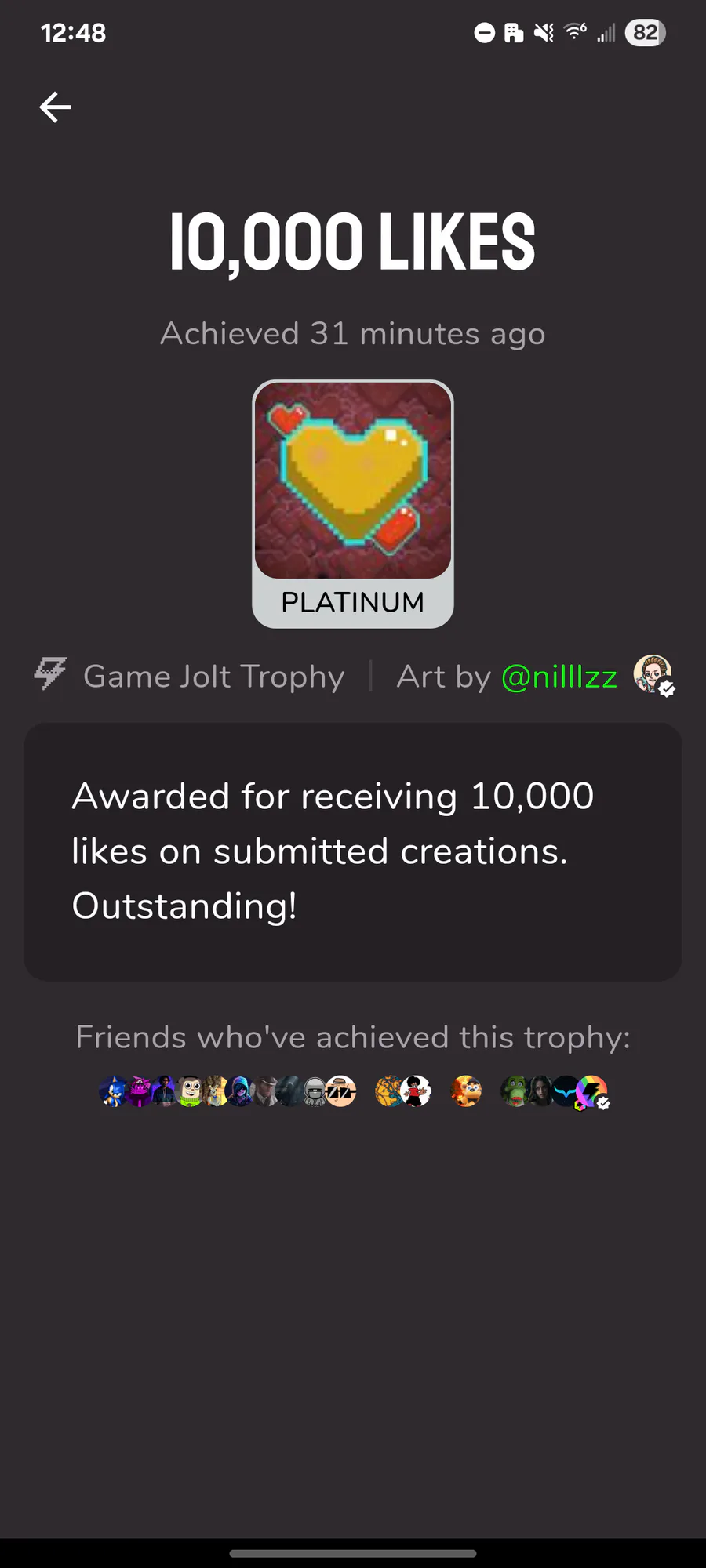Open the Sonic avatar friend's profile
Screen dimensions: 706x1568
tap(112, 1091)
